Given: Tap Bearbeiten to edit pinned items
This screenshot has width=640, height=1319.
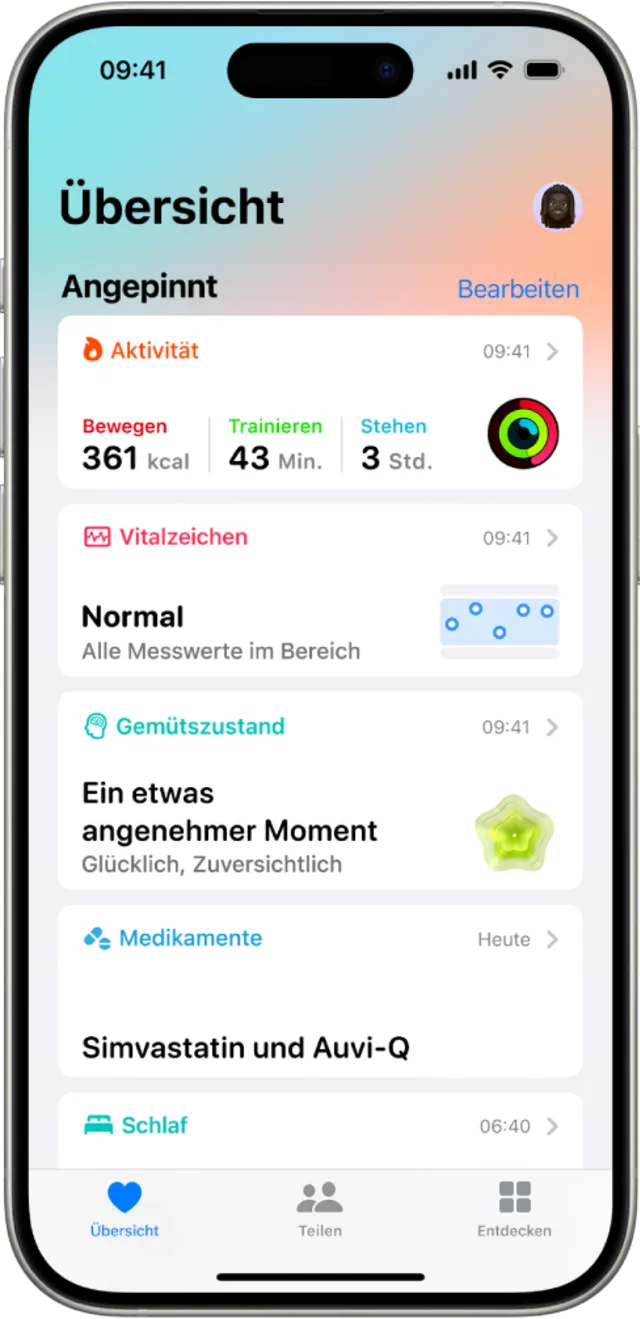Looking at the screenshot, I should click(518, 289).
